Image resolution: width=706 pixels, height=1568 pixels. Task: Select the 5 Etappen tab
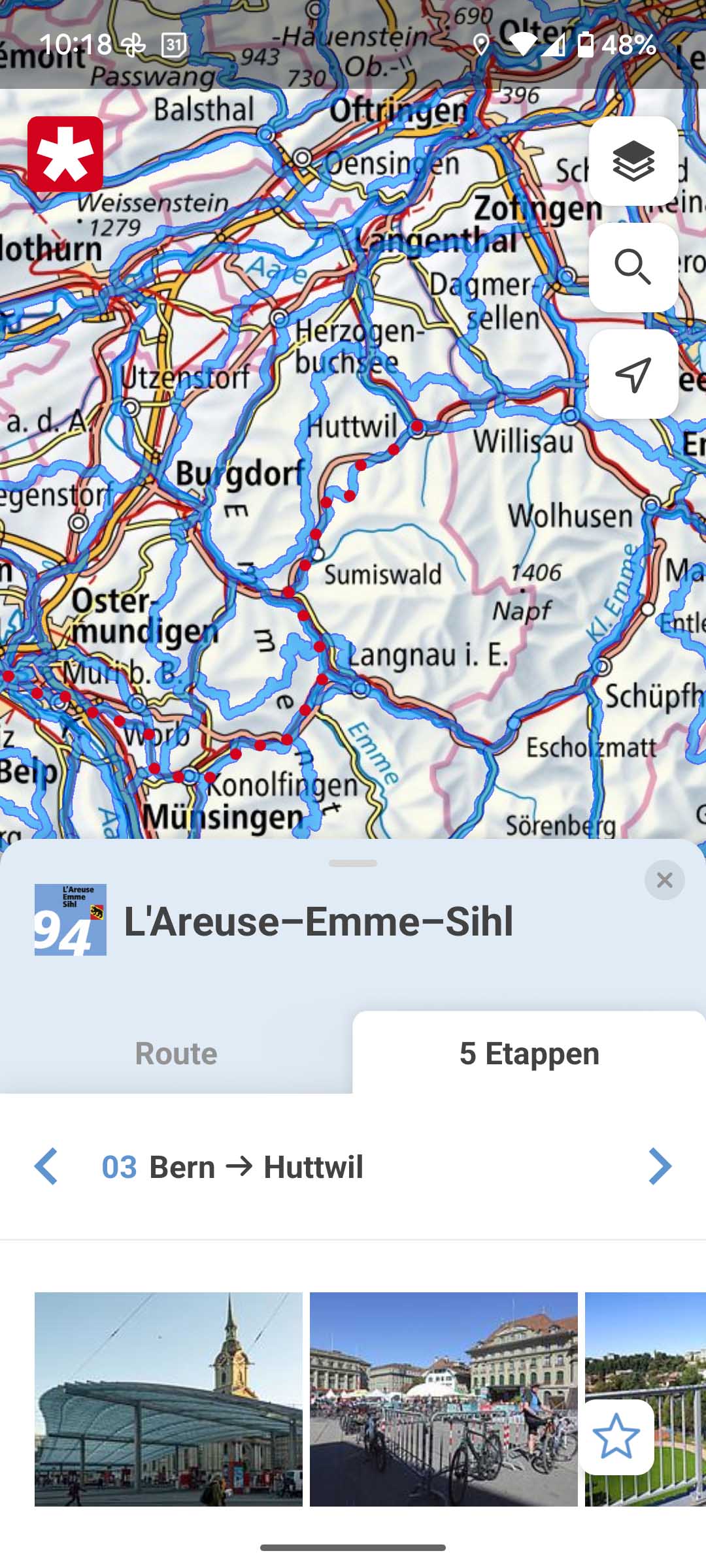pyautogui.click(x=529, y=1053)
